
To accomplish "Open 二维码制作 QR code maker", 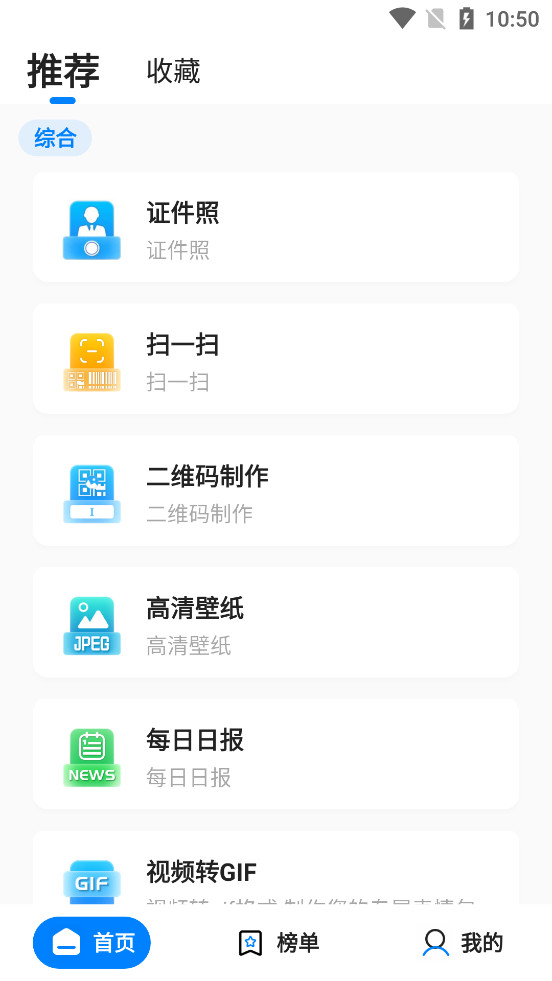I will tap(276, 491).
